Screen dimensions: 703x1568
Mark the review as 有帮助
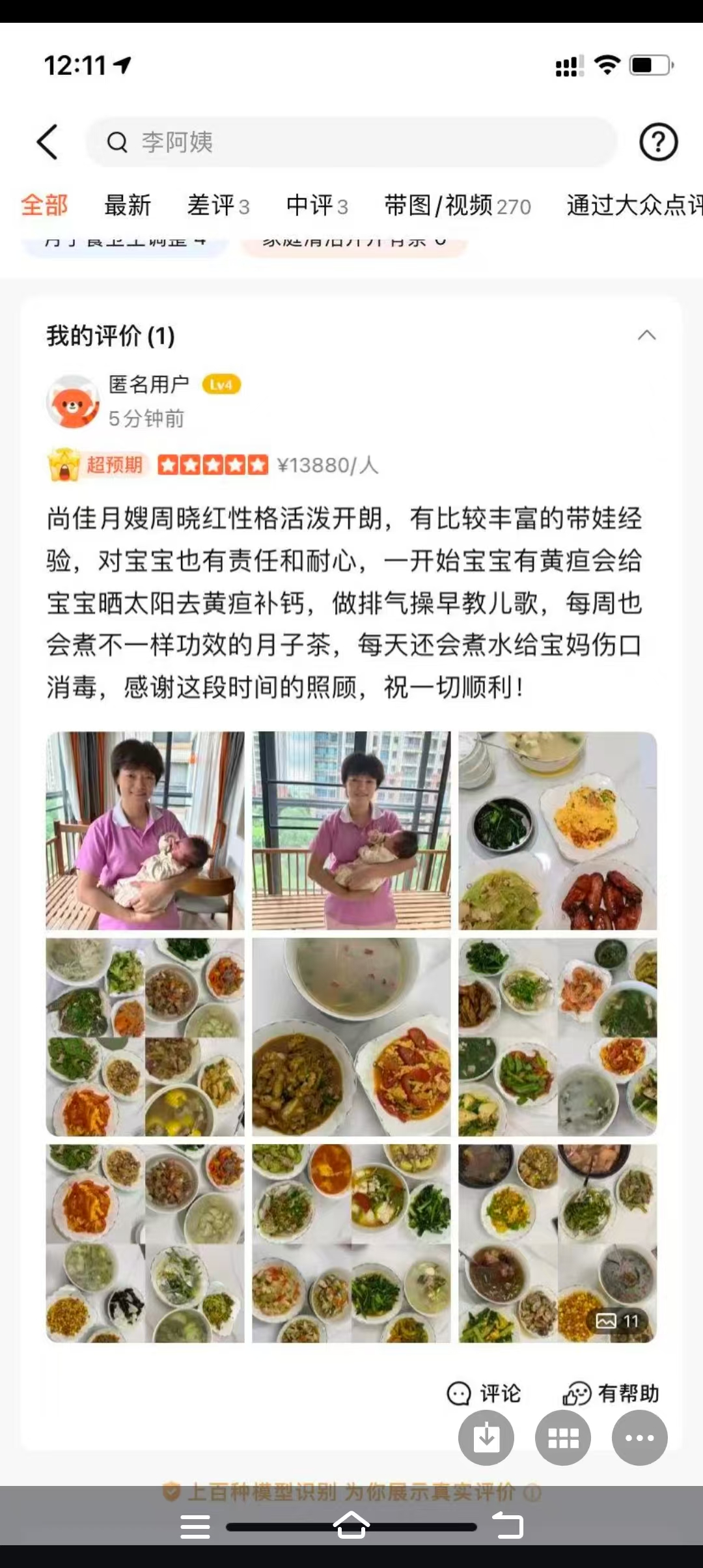611,1393
